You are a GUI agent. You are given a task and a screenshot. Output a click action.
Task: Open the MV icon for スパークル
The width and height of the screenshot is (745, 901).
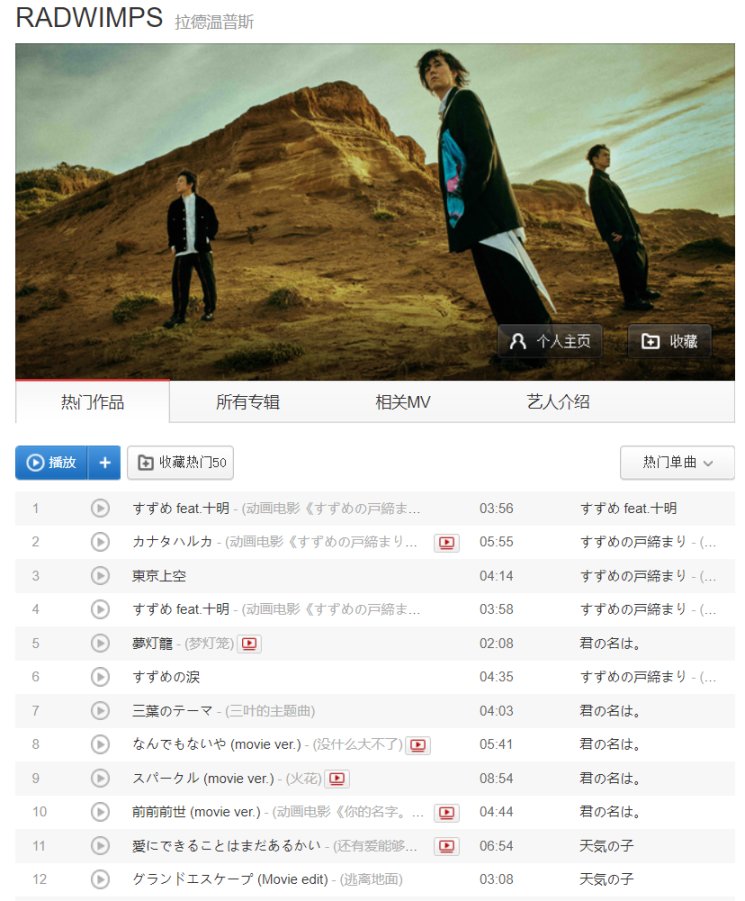[x=337, y=778]
